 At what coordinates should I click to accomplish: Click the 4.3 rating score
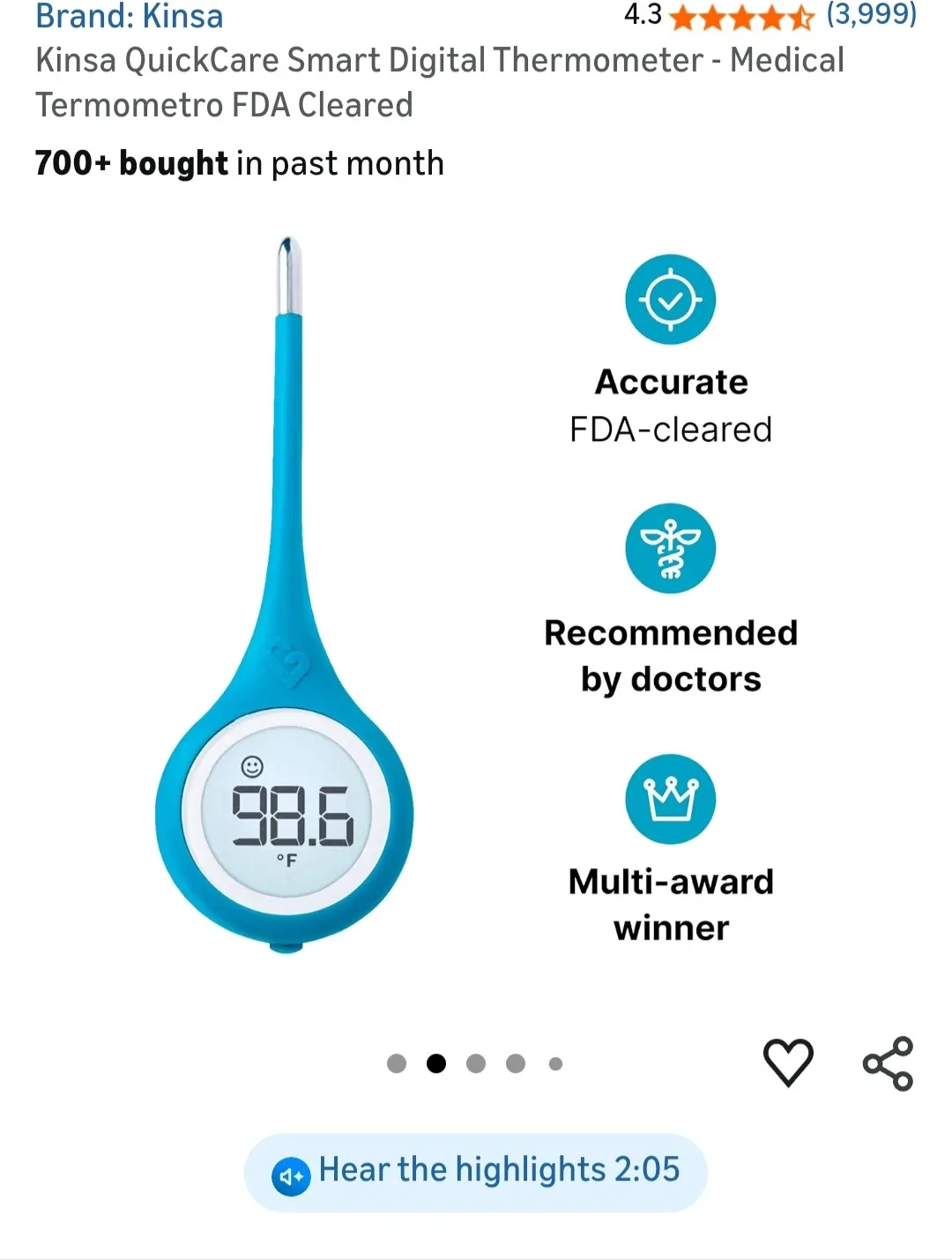642,16
